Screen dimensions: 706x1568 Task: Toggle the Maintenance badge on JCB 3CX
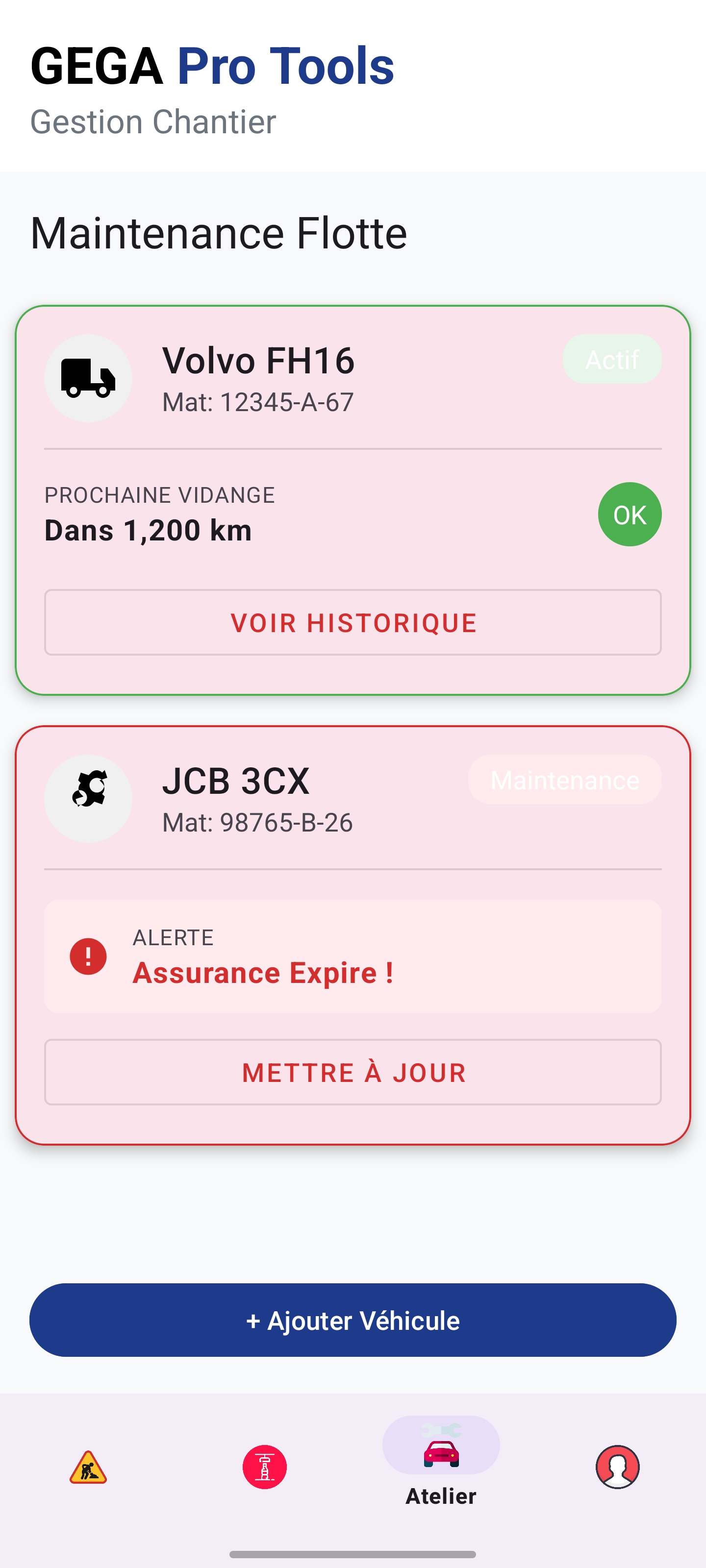click(x=564, y=780)
